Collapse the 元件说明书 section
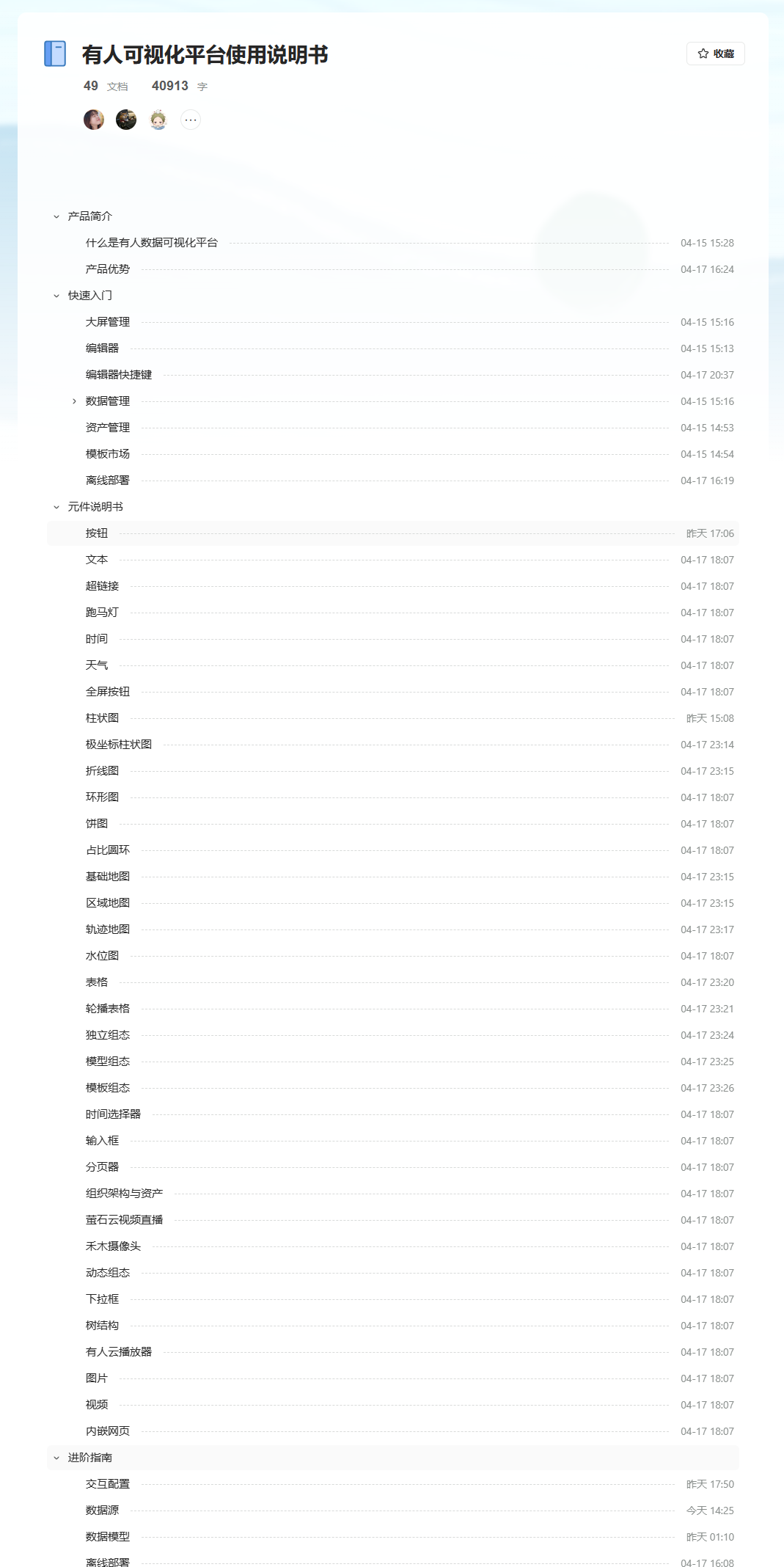Image resolution: width=784 pixels, height=1567 pixels. pyautogui.click(x=56, y=507)
